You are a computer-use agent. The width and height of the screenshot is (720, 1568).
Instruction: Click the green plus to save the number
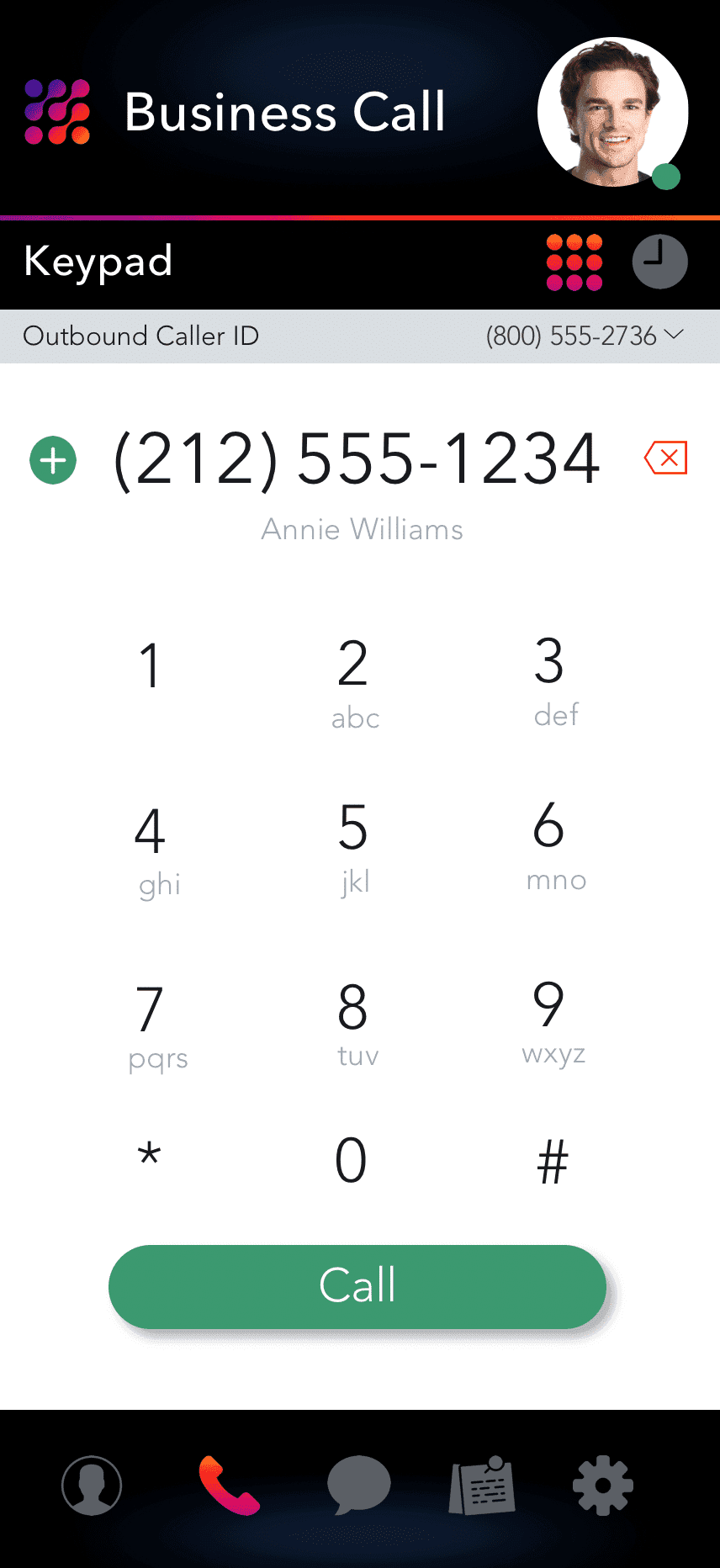coord(53,460)
